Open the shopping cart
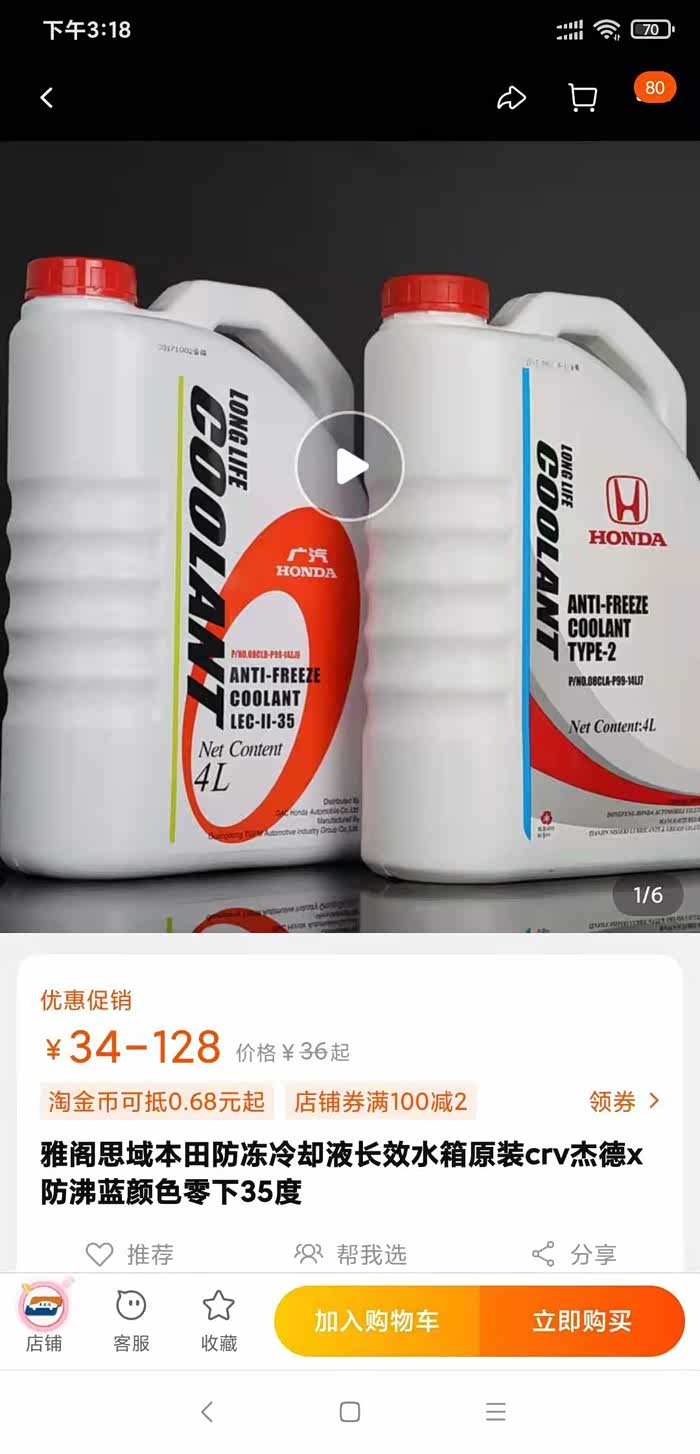The height and width of the screenshot is (1454, 700). 582,98
